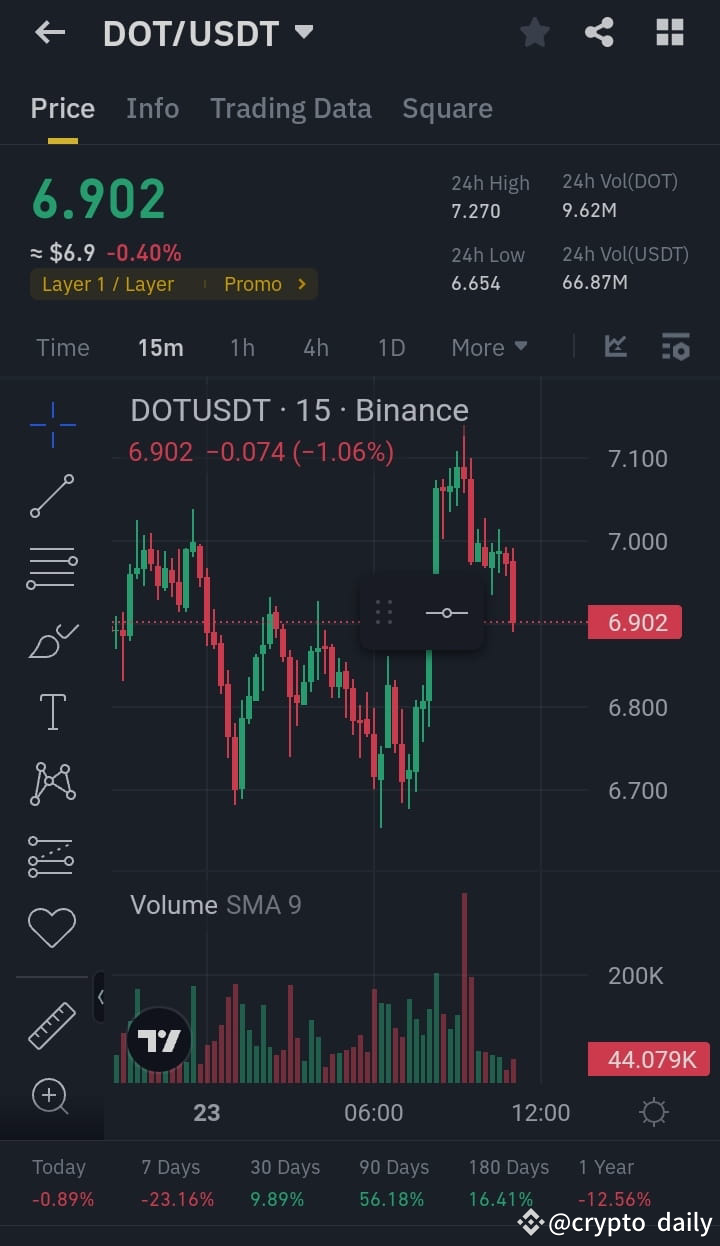Select the text annotation tool
The width and height of the screenshot is (720, 1246).
pyautogui.click(x=52, y=711)
